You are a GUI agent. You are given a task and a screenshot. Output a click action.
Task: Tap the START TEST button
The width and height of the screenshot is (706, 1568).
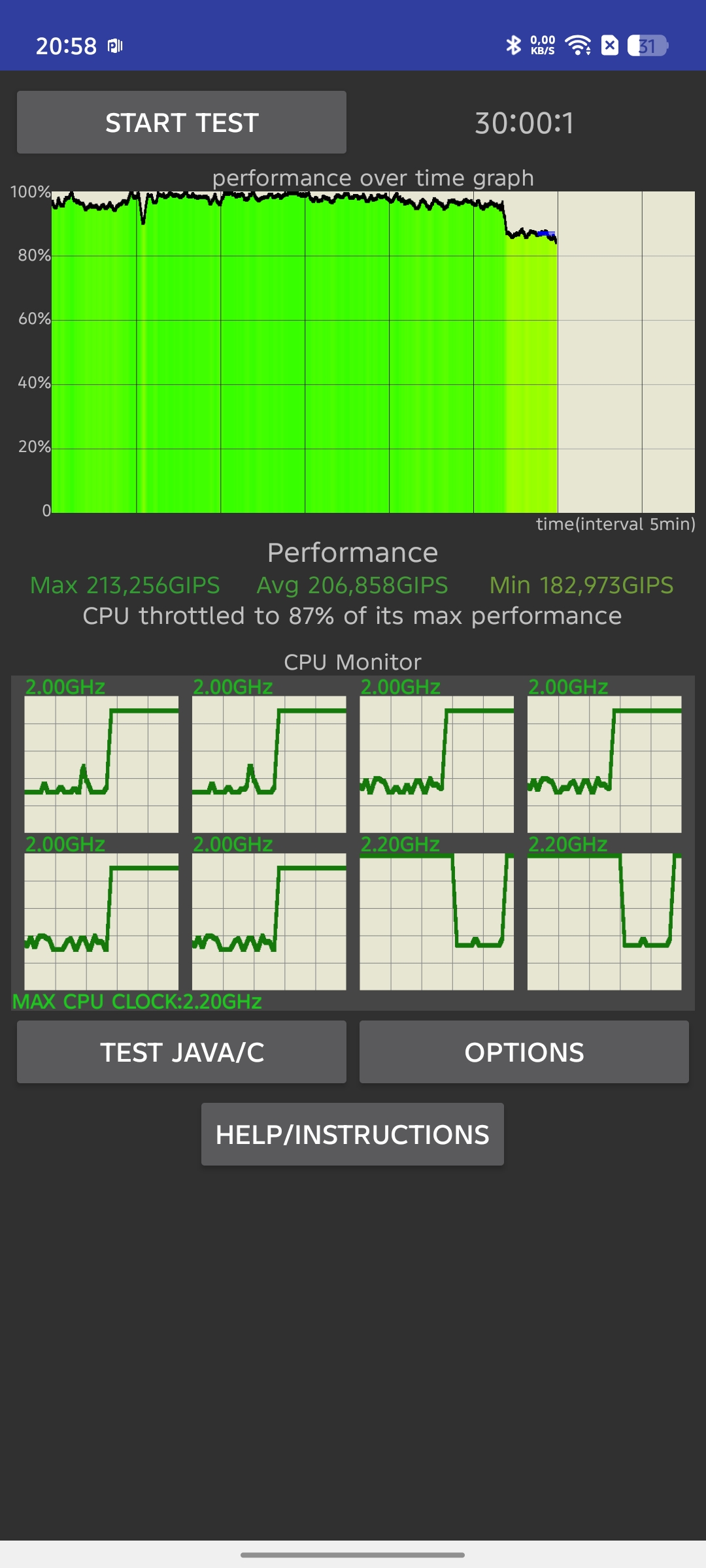[x=182, y=122]
